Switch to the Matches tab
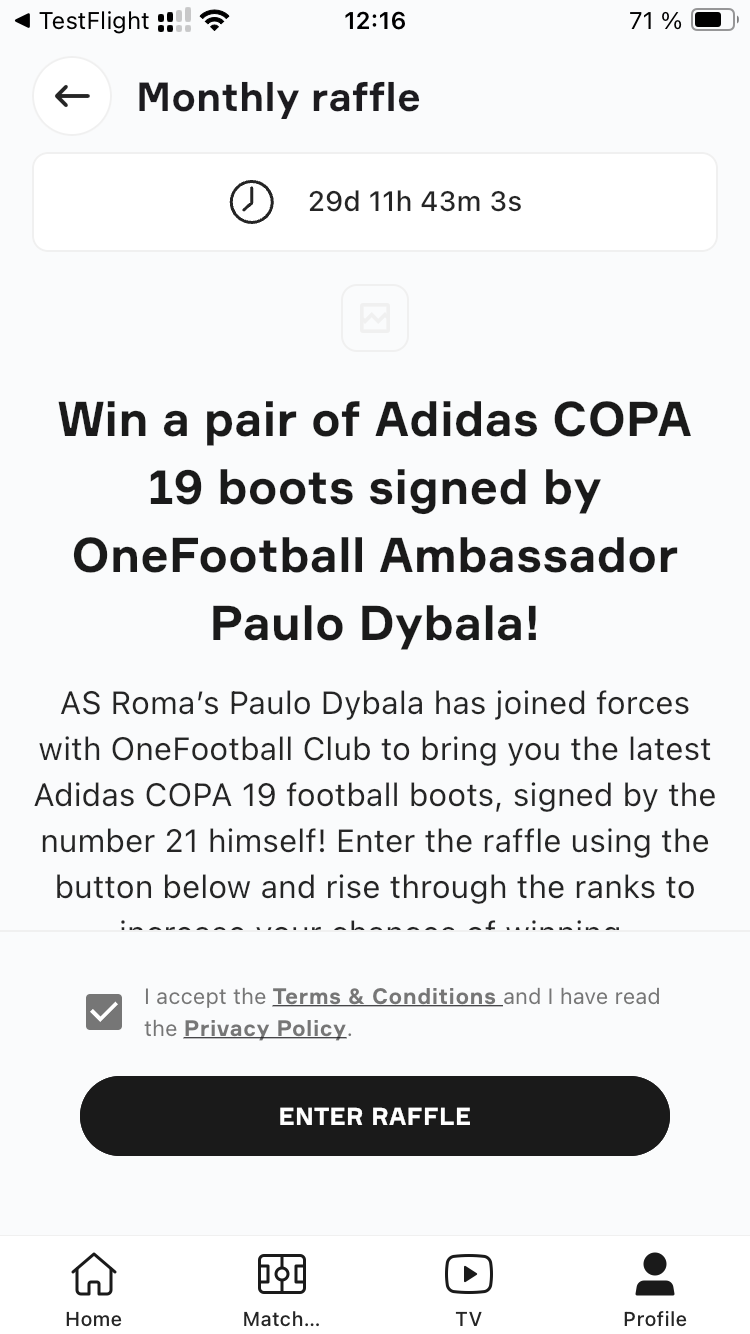This screenshot has width=750, height=1334. click(281, 1288)
